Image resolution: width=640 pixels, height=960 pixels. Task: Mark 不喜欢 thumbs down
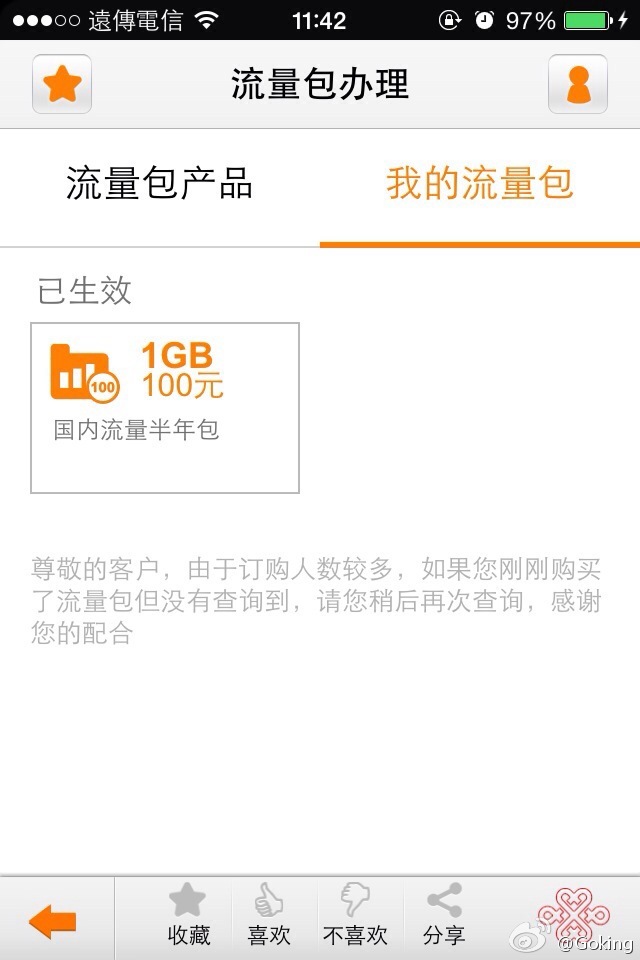(355, 915)
